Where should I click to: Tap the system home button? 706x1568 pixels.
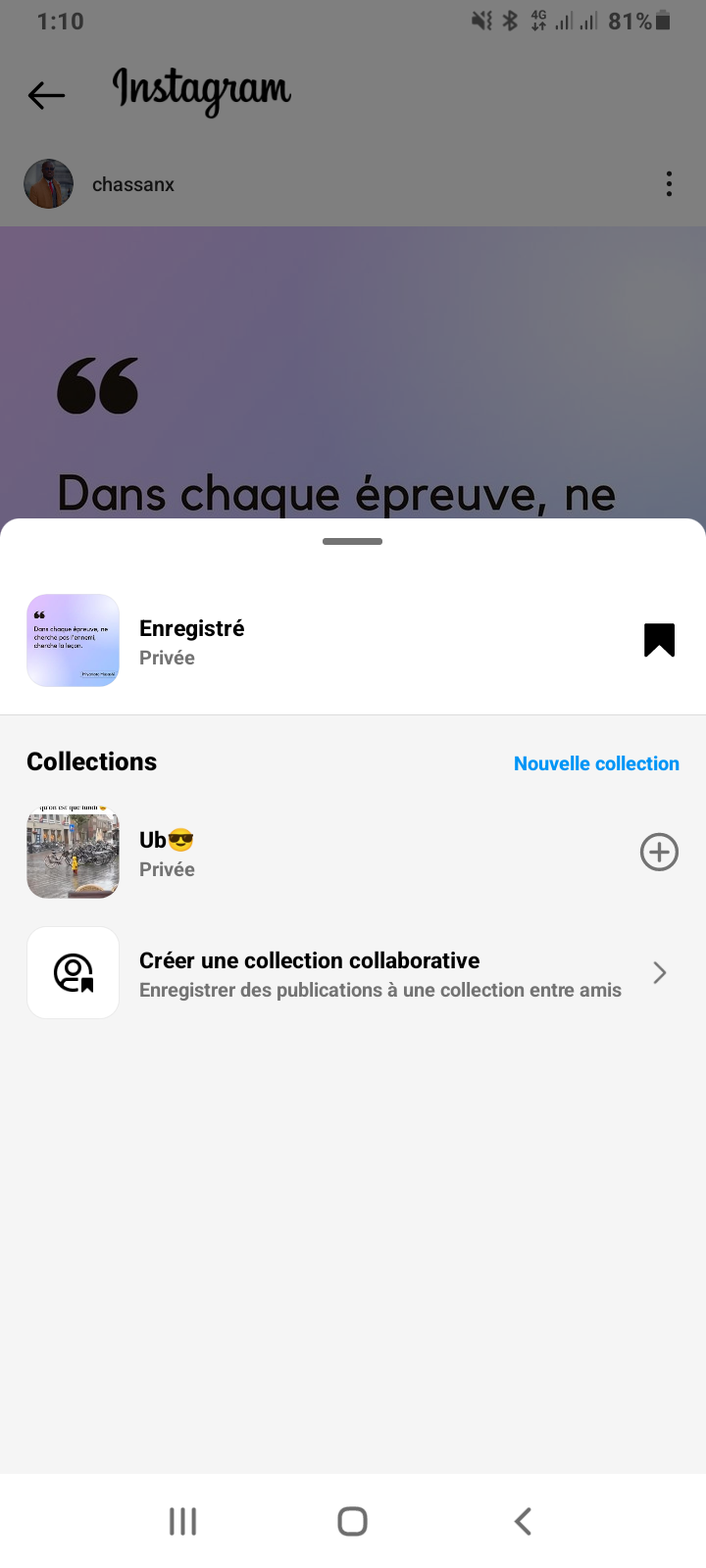[353, 1521]
